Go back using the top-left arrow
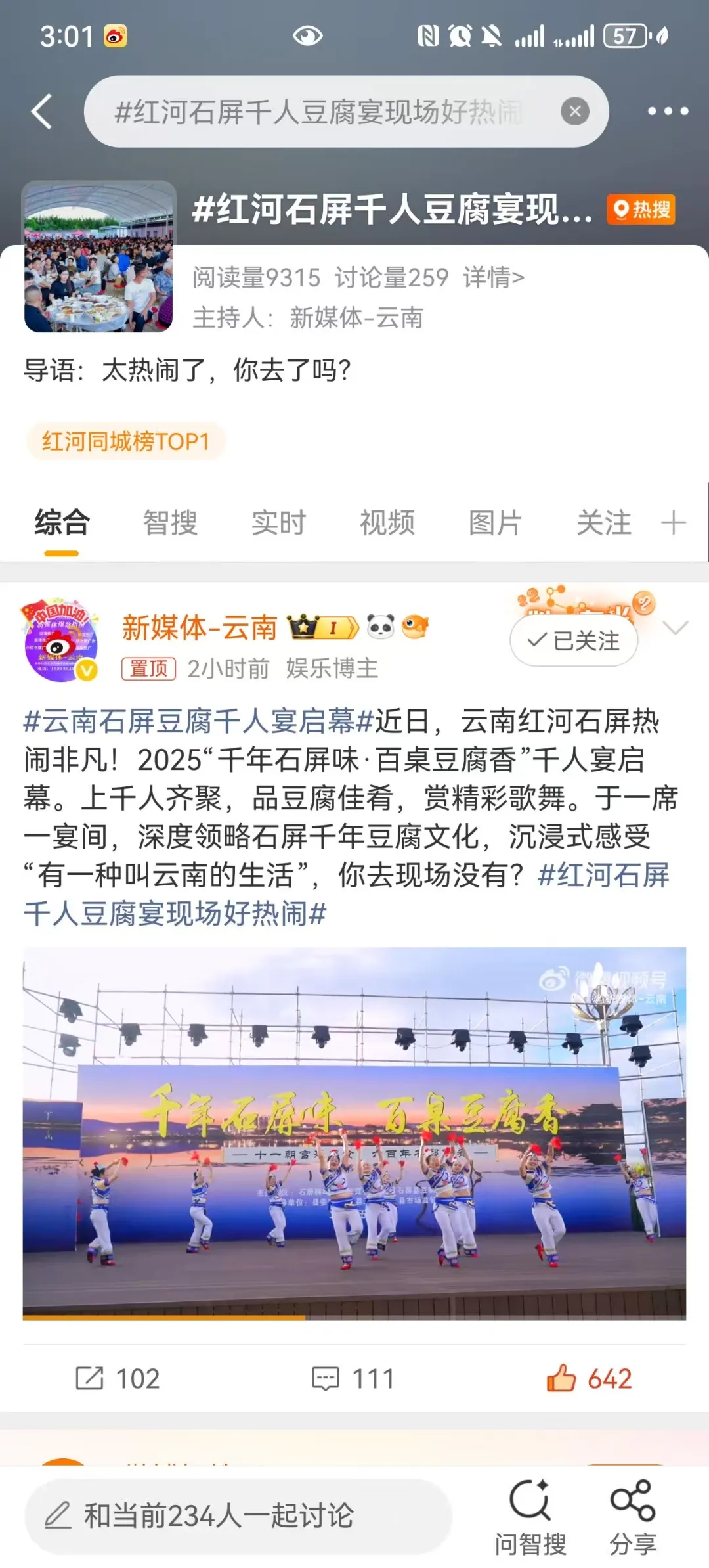Viewport: 709px width, 1568px height. point(42,112)
